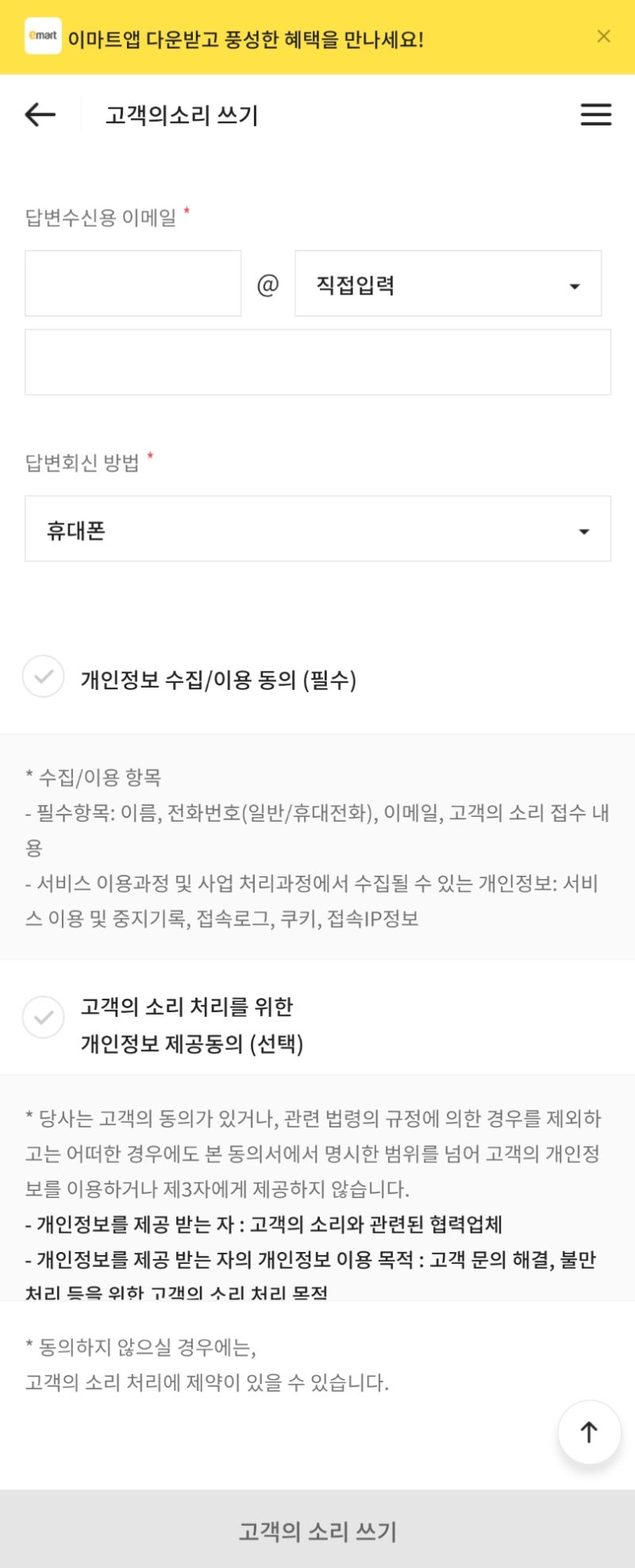Click the email ID input field
This screenshot has height=1568, width=635.
point(133,284)
